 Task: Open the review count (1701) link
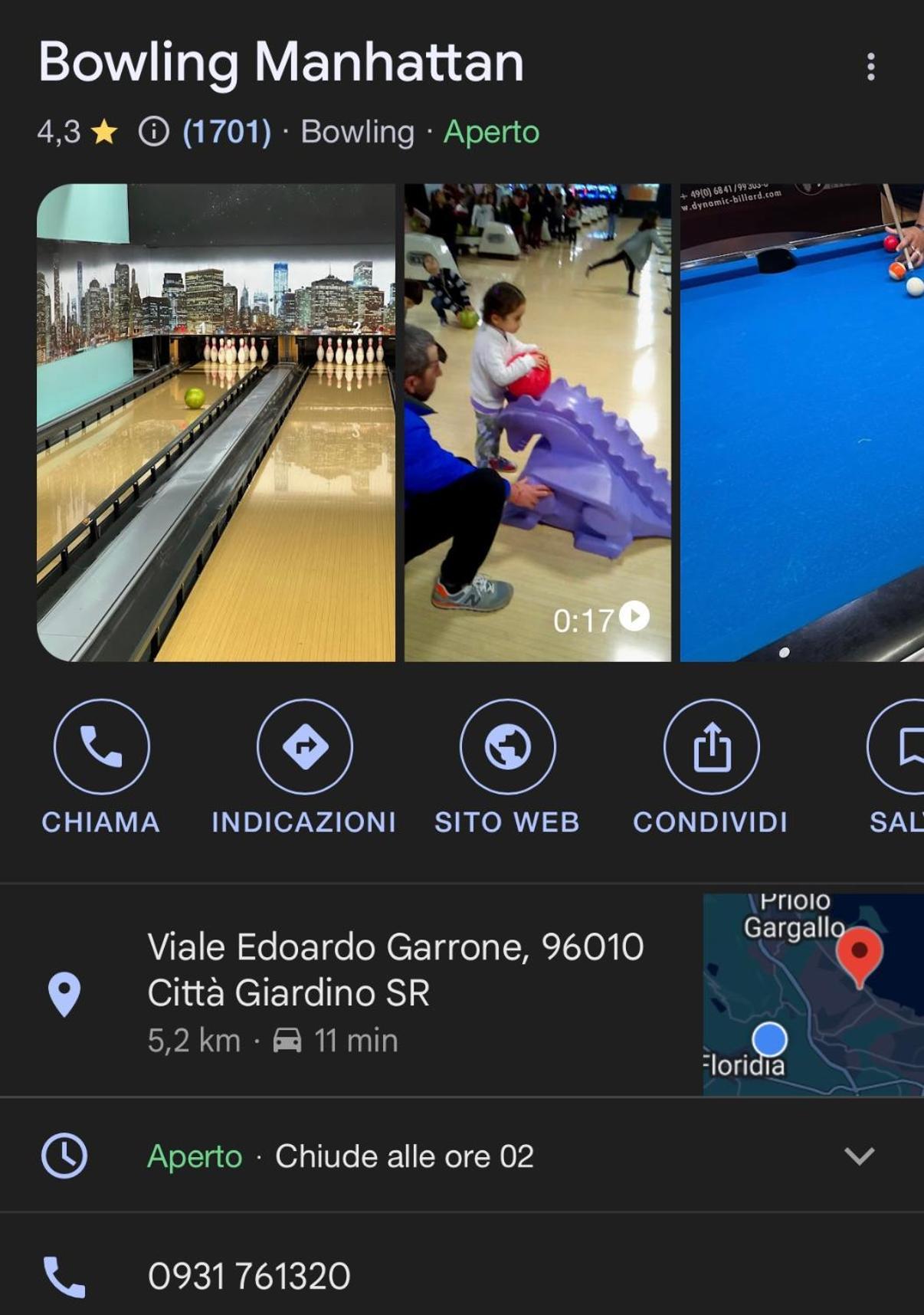click(227, 132)
